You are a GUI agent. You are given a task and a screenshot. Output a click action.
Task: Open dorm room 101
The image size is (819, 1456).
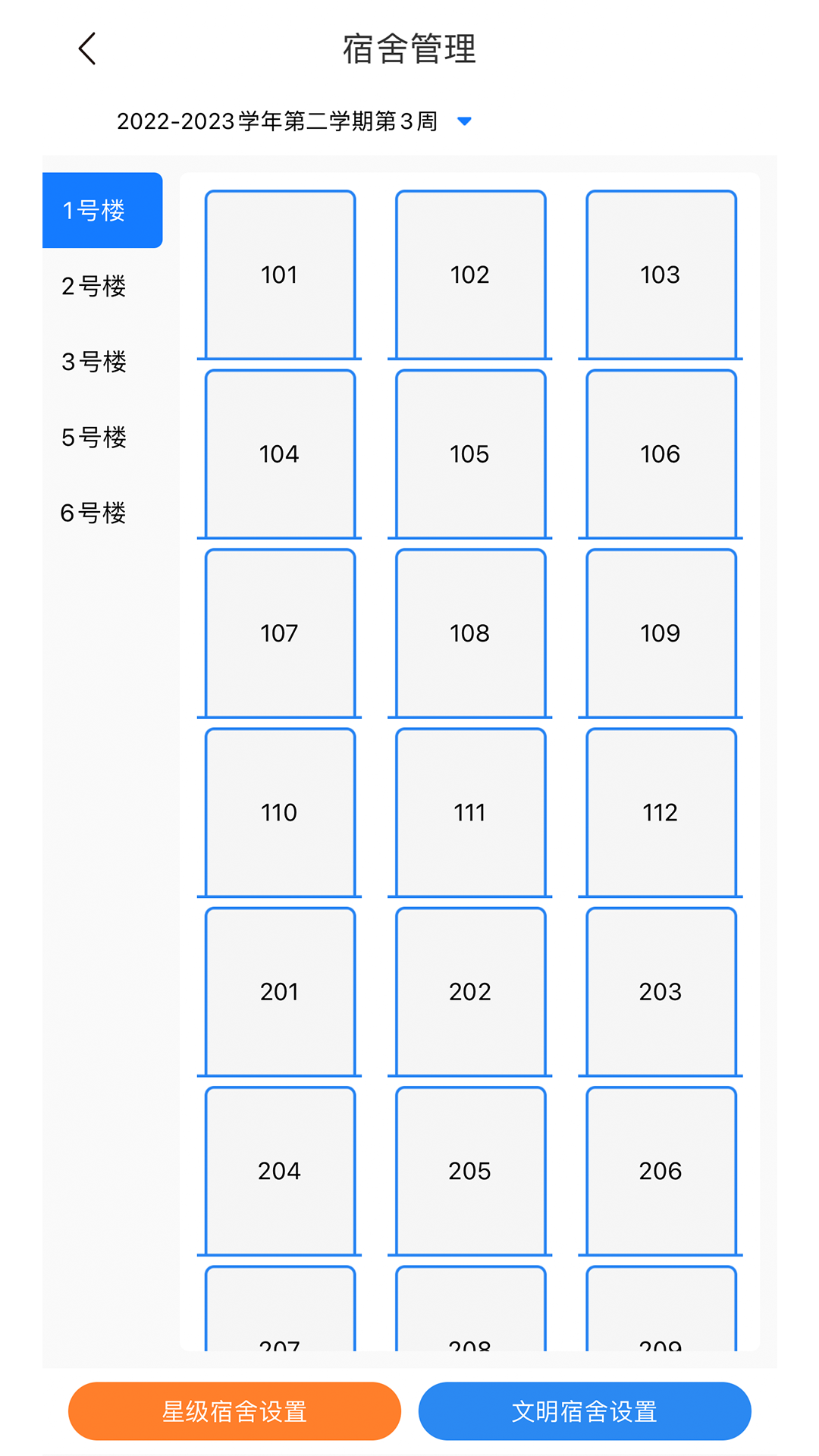280,275
